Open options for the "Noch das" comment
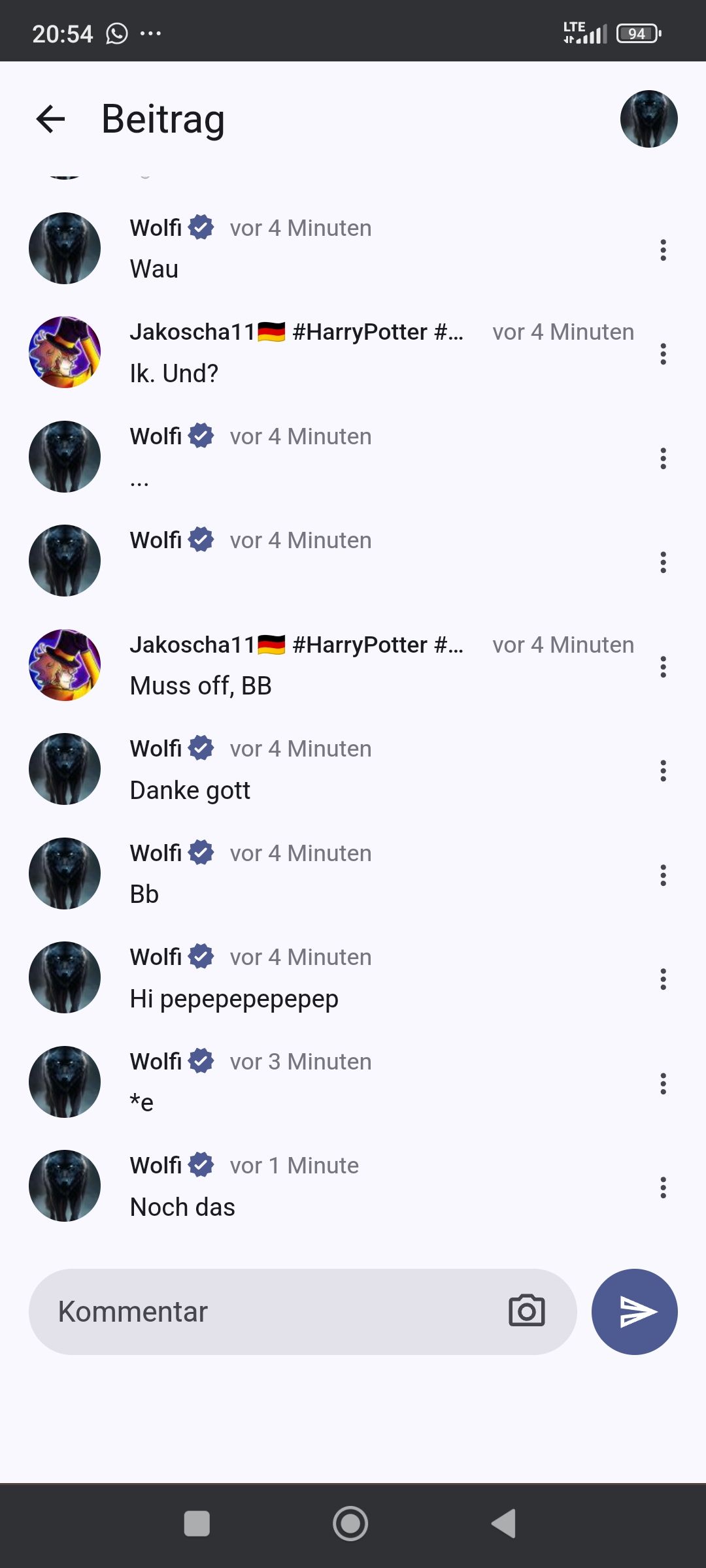The width and height of the screenshot is (706, 1568). [663, 1187]
